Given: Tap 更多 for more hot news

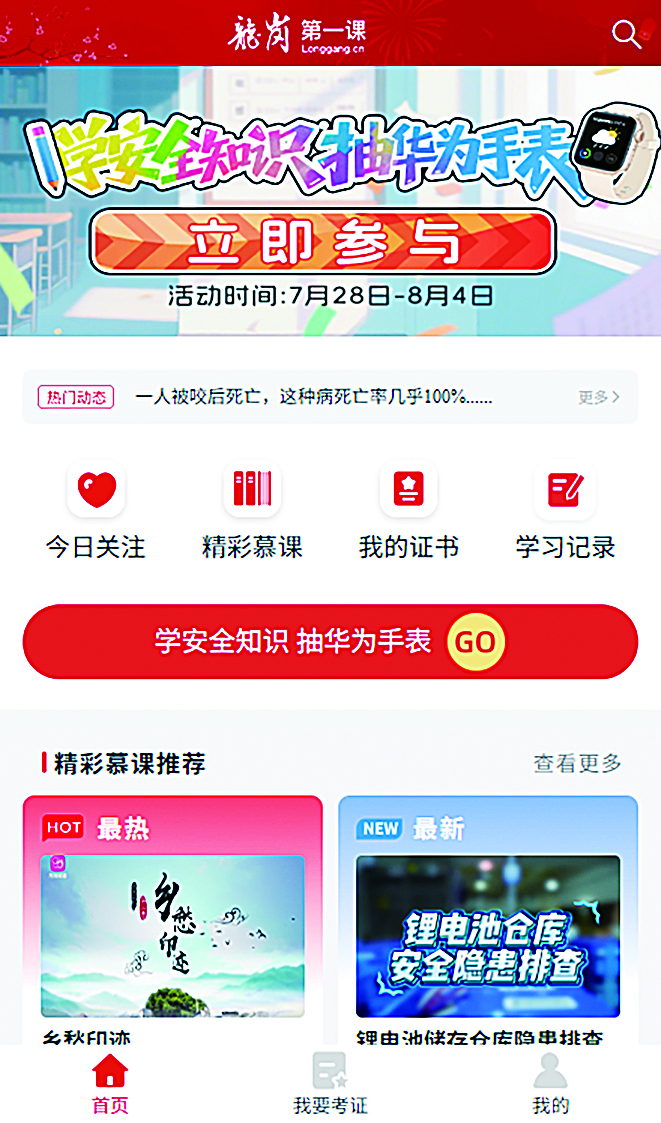Looking at the screenshot, I should pyautogui.click(x=598, y=397).
